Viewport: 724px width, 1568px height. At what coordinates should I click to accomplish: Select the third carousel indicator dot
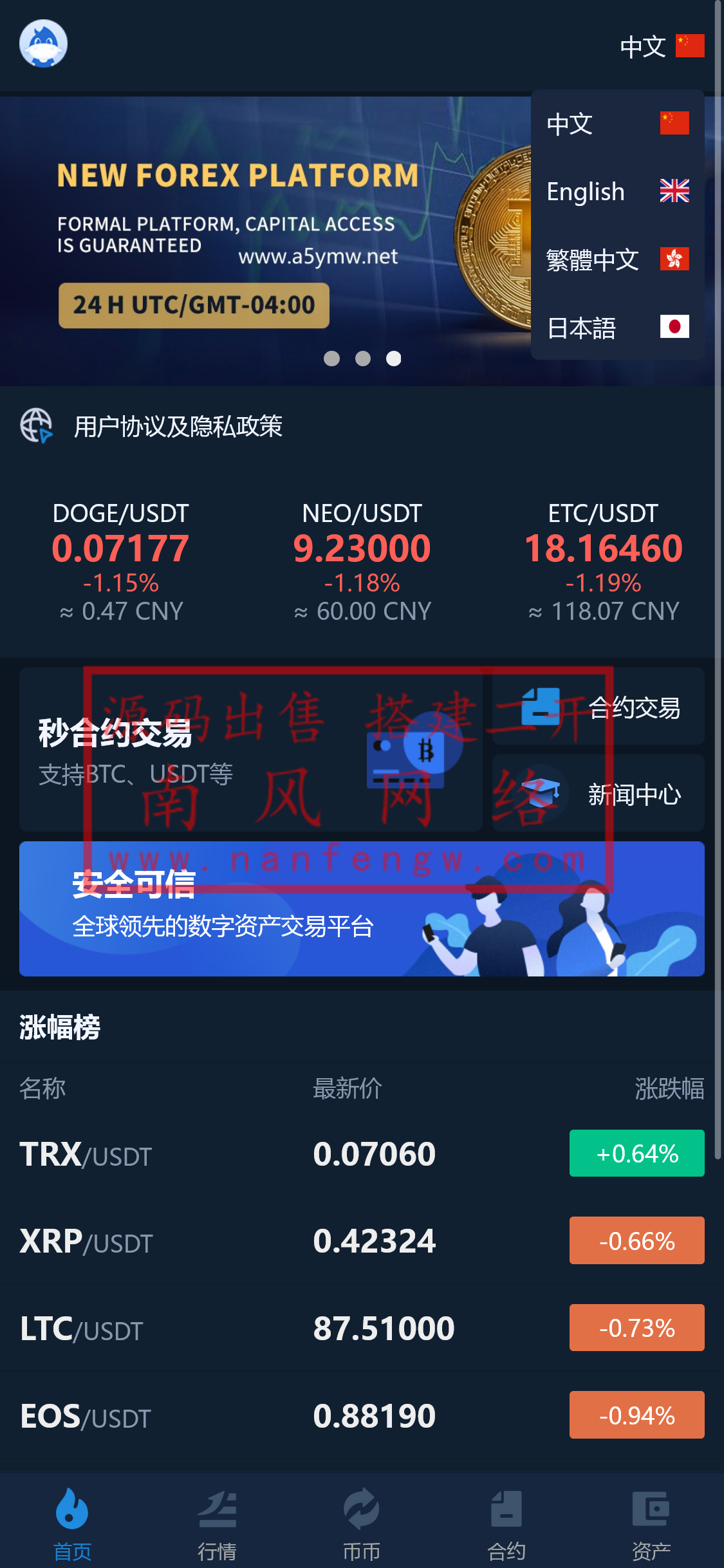point(394,358)
